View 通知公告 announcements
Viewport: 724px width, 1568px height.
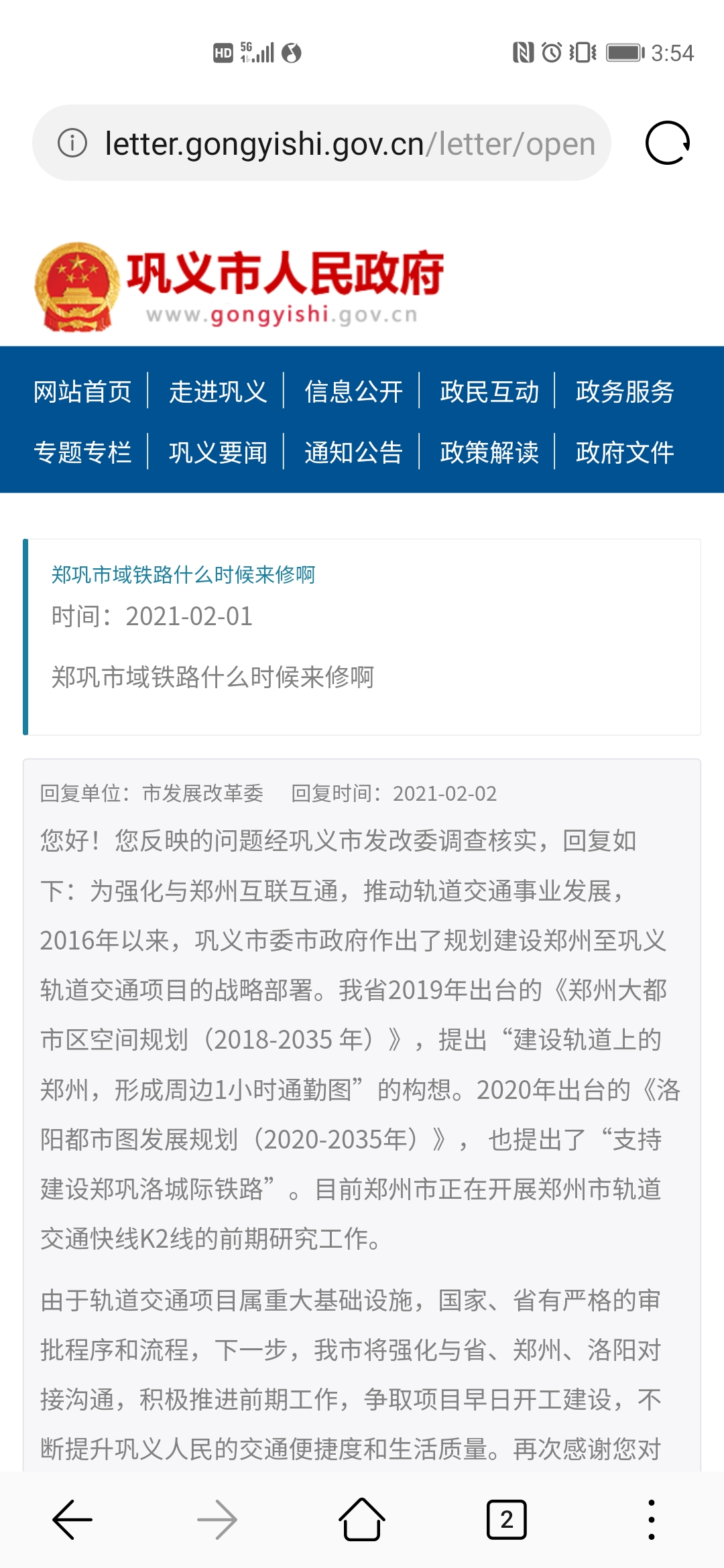pos(353,452)
